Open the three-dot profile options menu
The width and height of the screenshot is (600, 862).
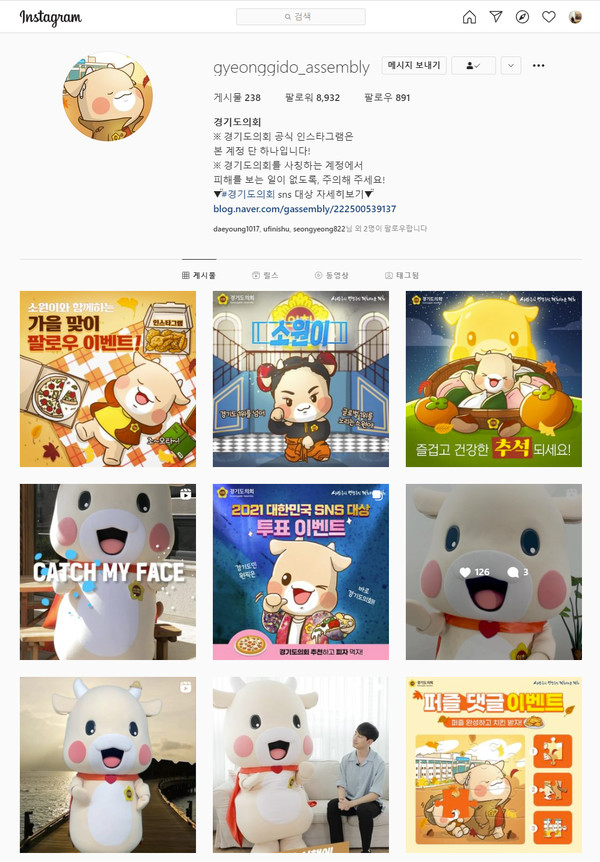tap(539, 66)
